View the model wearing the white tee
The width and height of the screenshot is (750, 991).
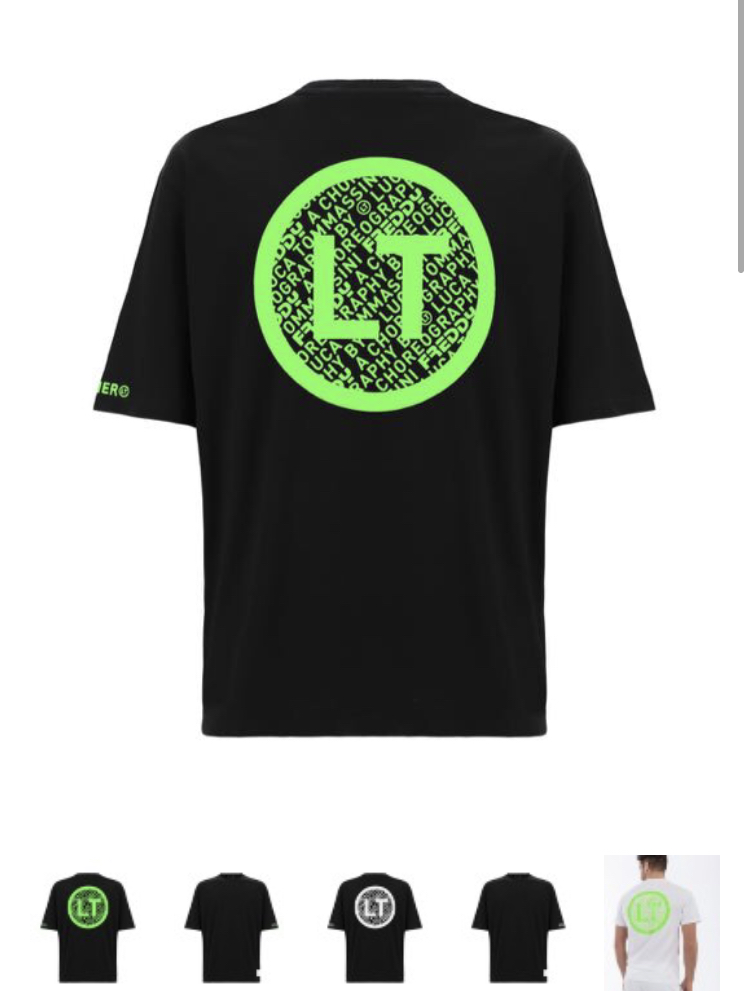661,921
